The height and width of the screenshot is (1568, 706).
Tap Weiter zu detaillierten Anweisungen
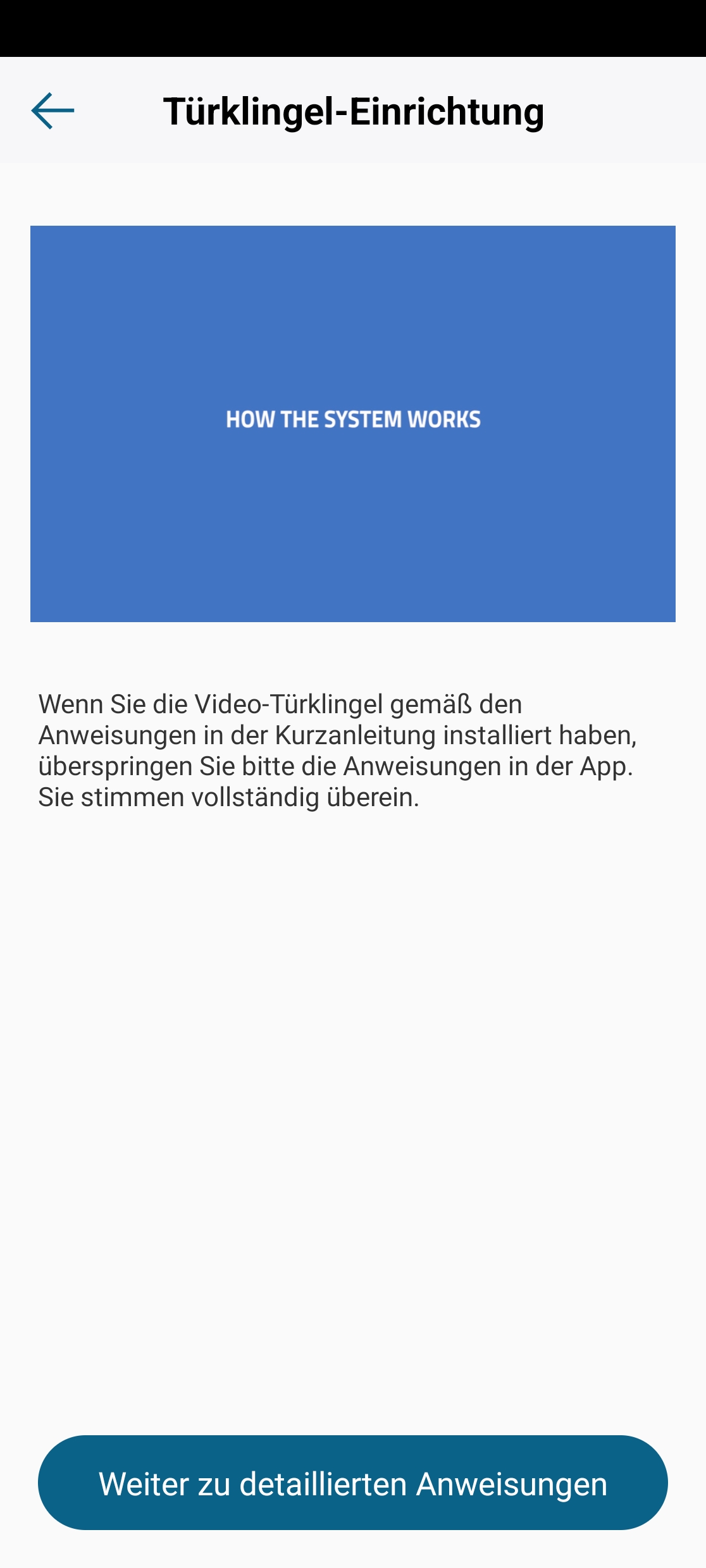tap(353, 1483)
